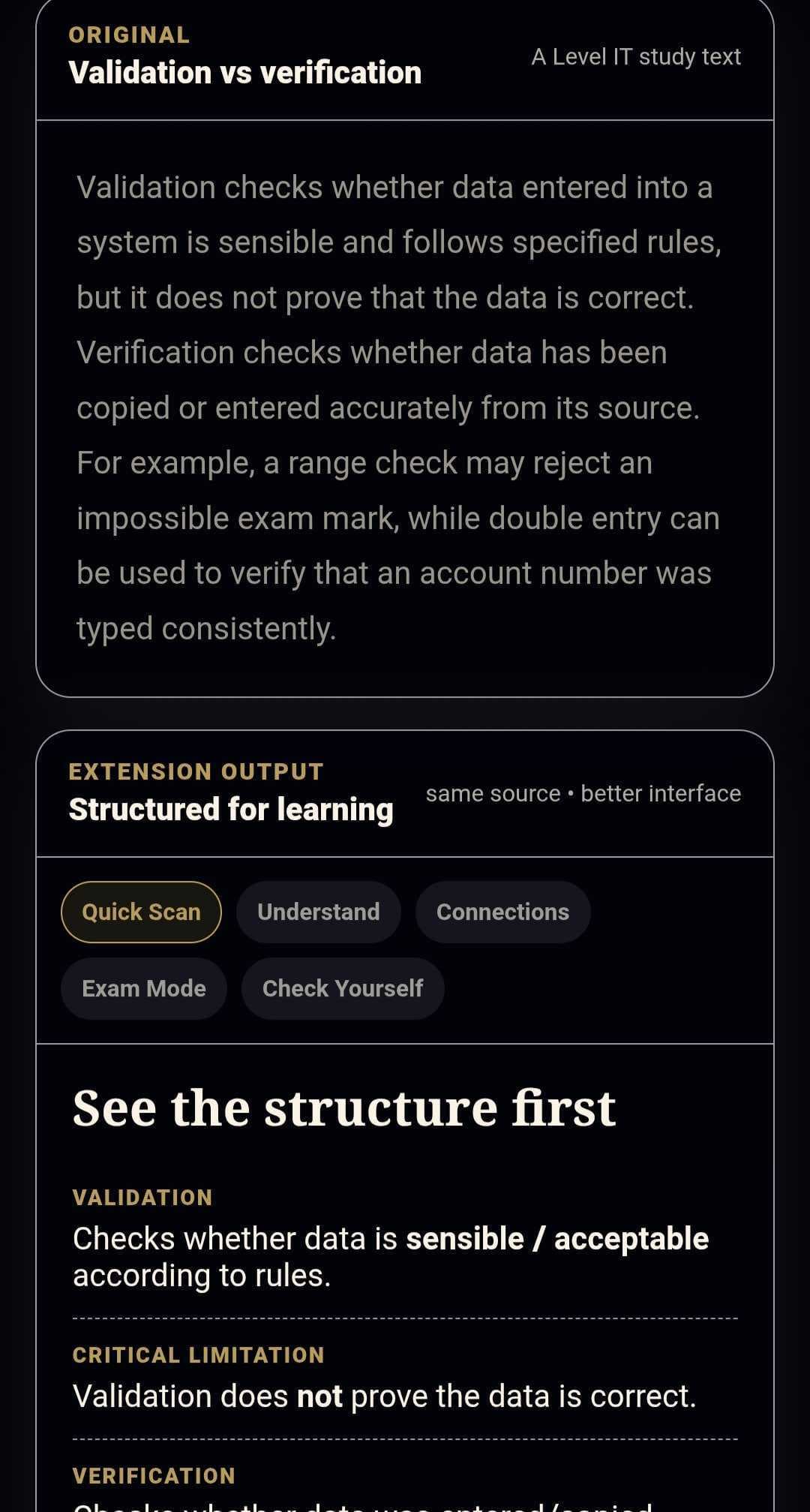Switch to Exam Mode
810x1512 pixels.
pyautogui.click(x=144, y=988)
